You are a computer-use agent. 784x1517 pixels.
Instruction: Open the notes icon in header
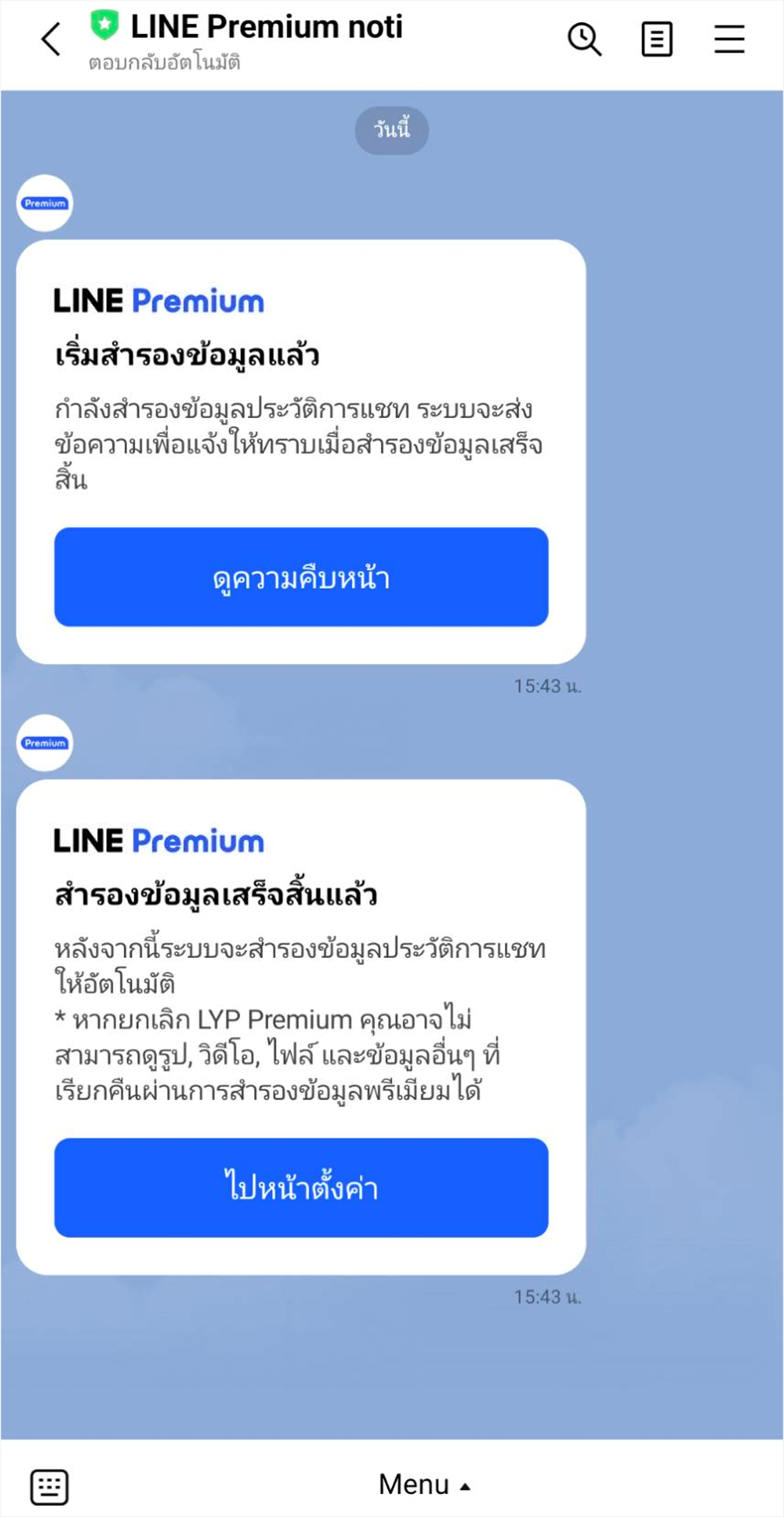coord(657,39)
